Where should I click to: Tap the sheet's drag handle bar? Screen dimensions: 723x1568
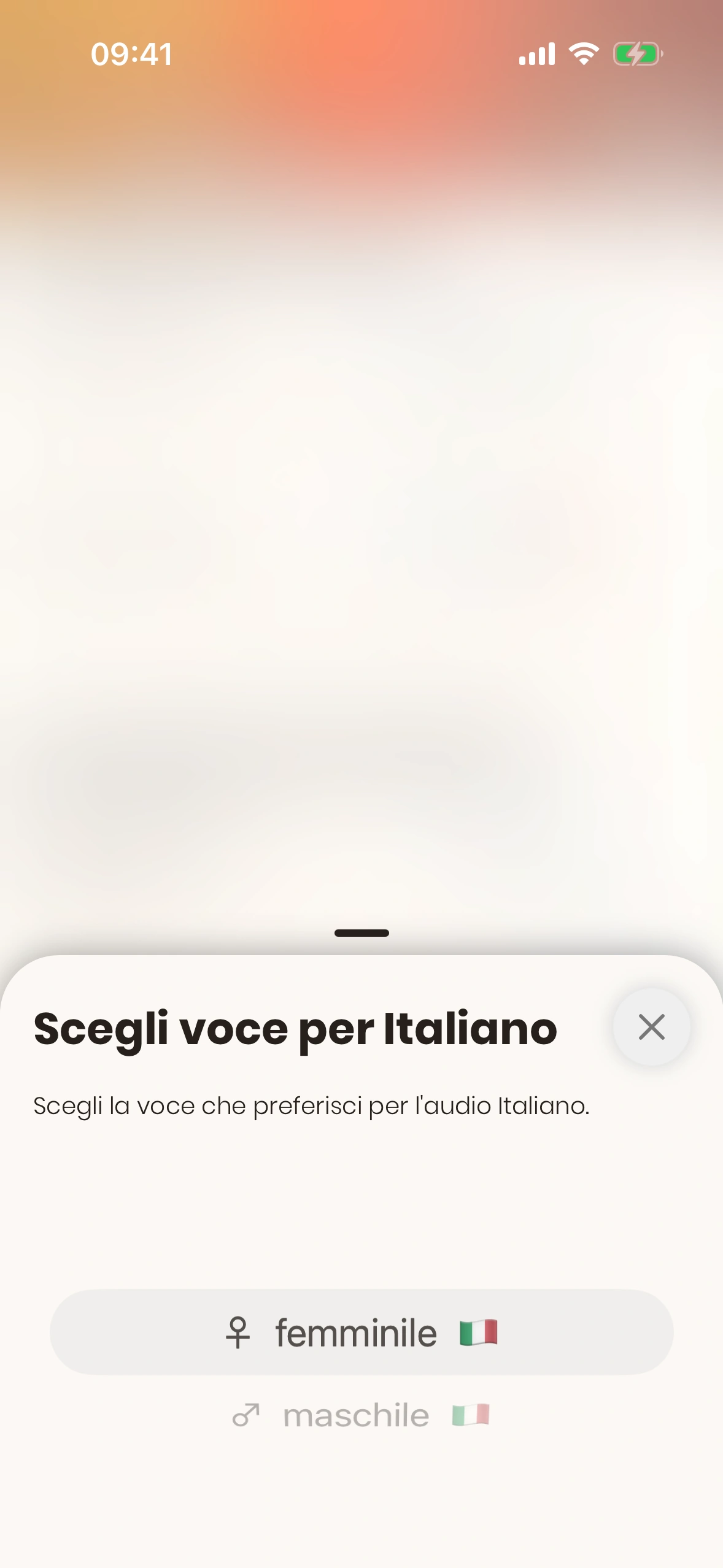click(x=361, y=933)
